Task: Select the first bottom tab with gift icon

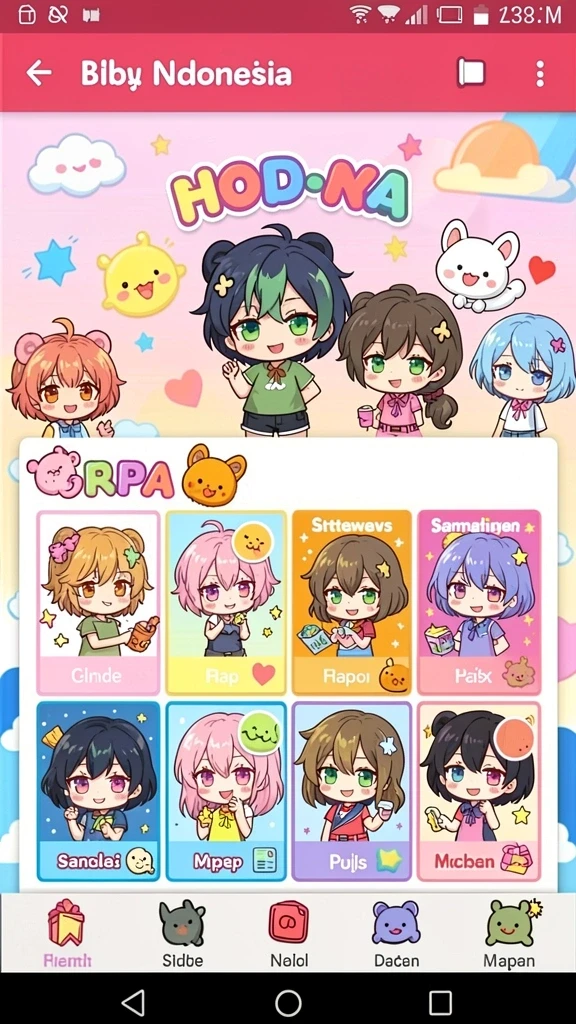Action: (x=67, y=933)
